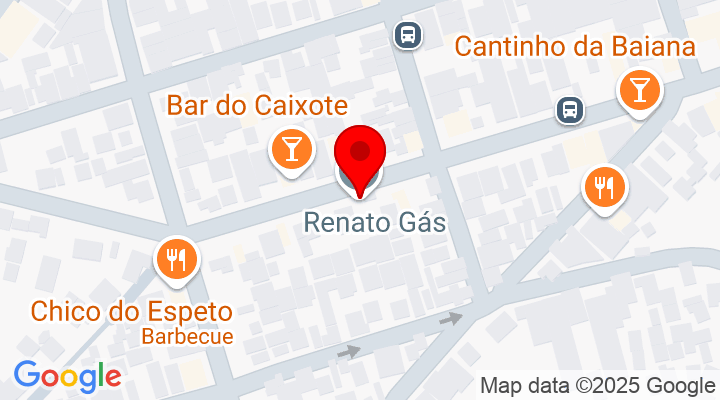Open the Bar do Caixote marker
This screenshot has width=720, height=400.
pos(290,151)
